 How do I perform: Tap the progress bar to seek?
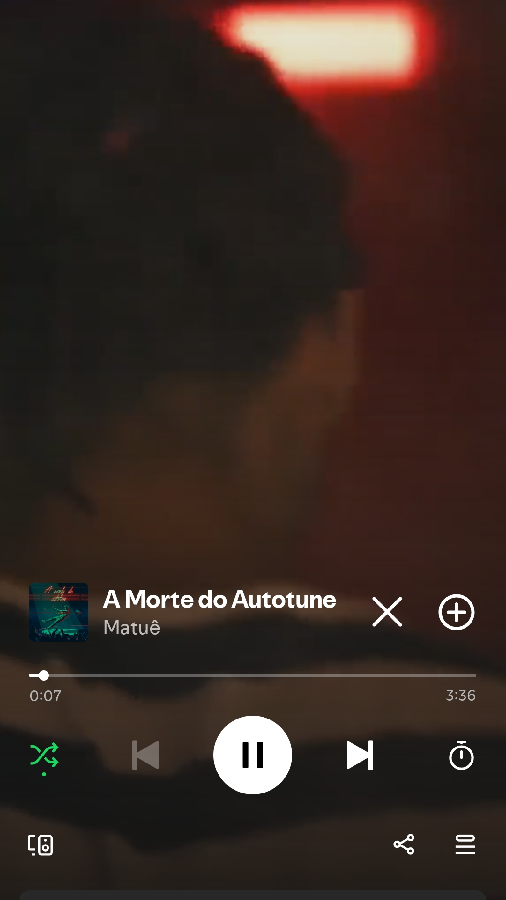(x=252, y=676)
